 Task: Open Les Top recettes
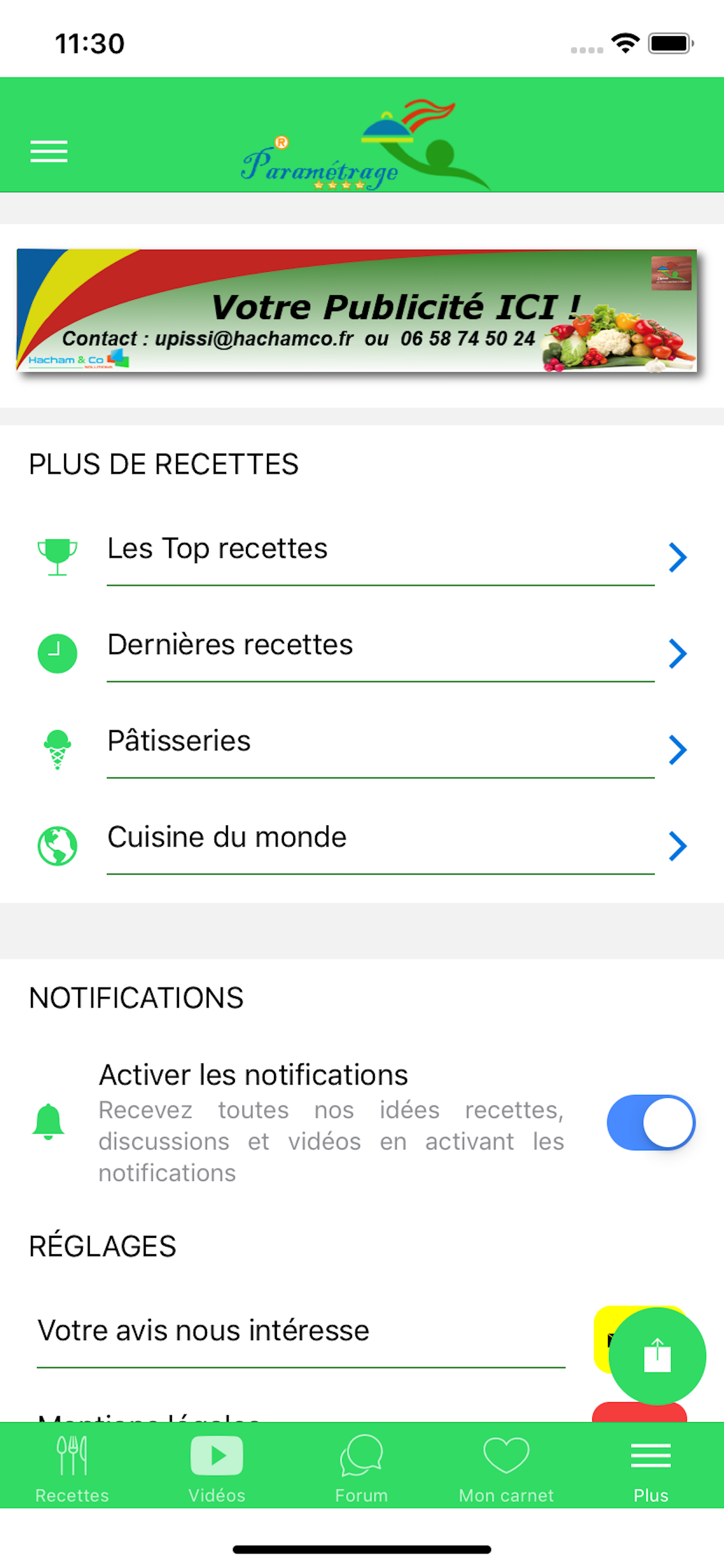click(x=362, y=557)
